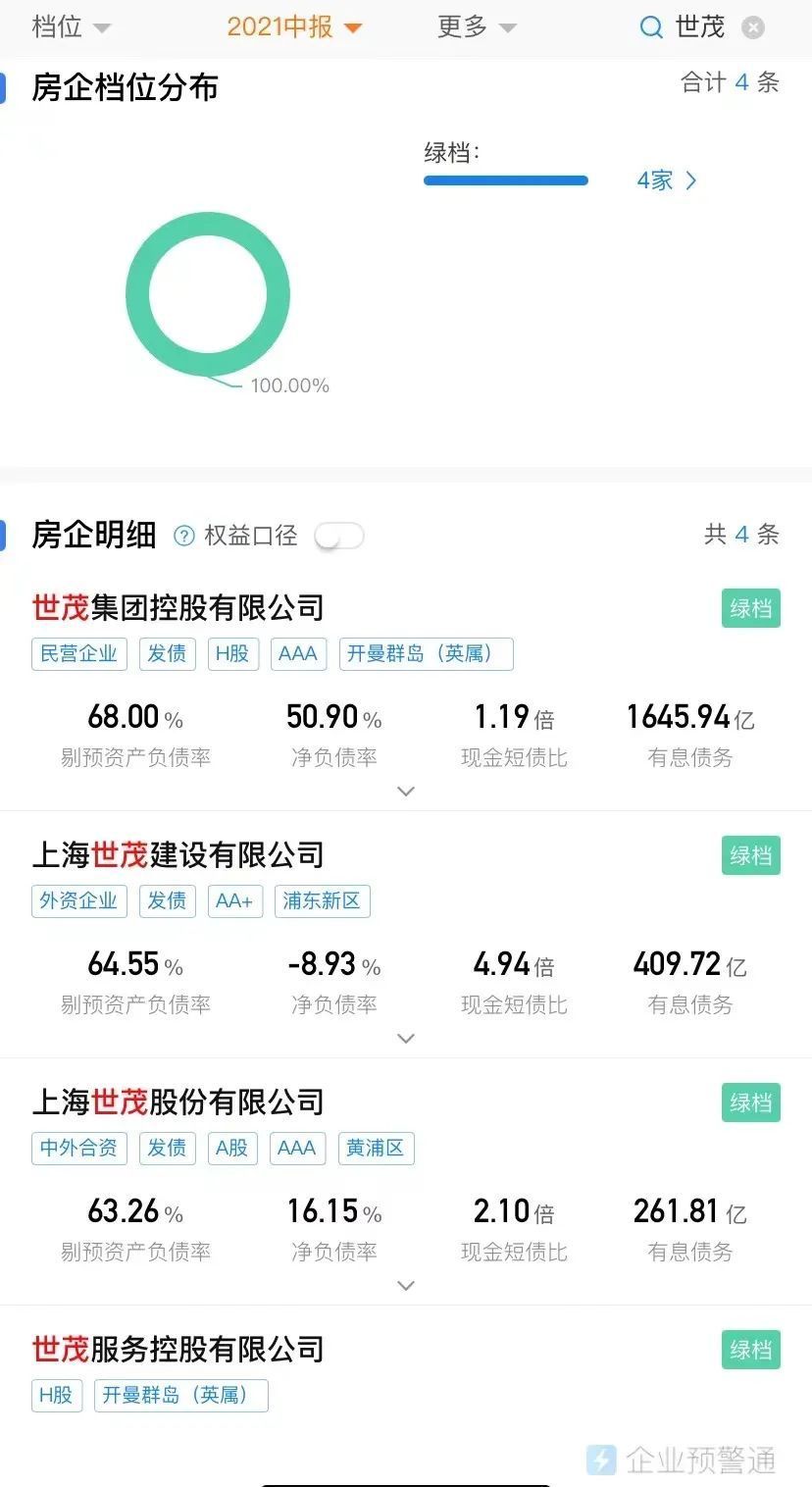Open the 档位 filter dropdown
Screen dimensions: 812x1487
[71, 26]
